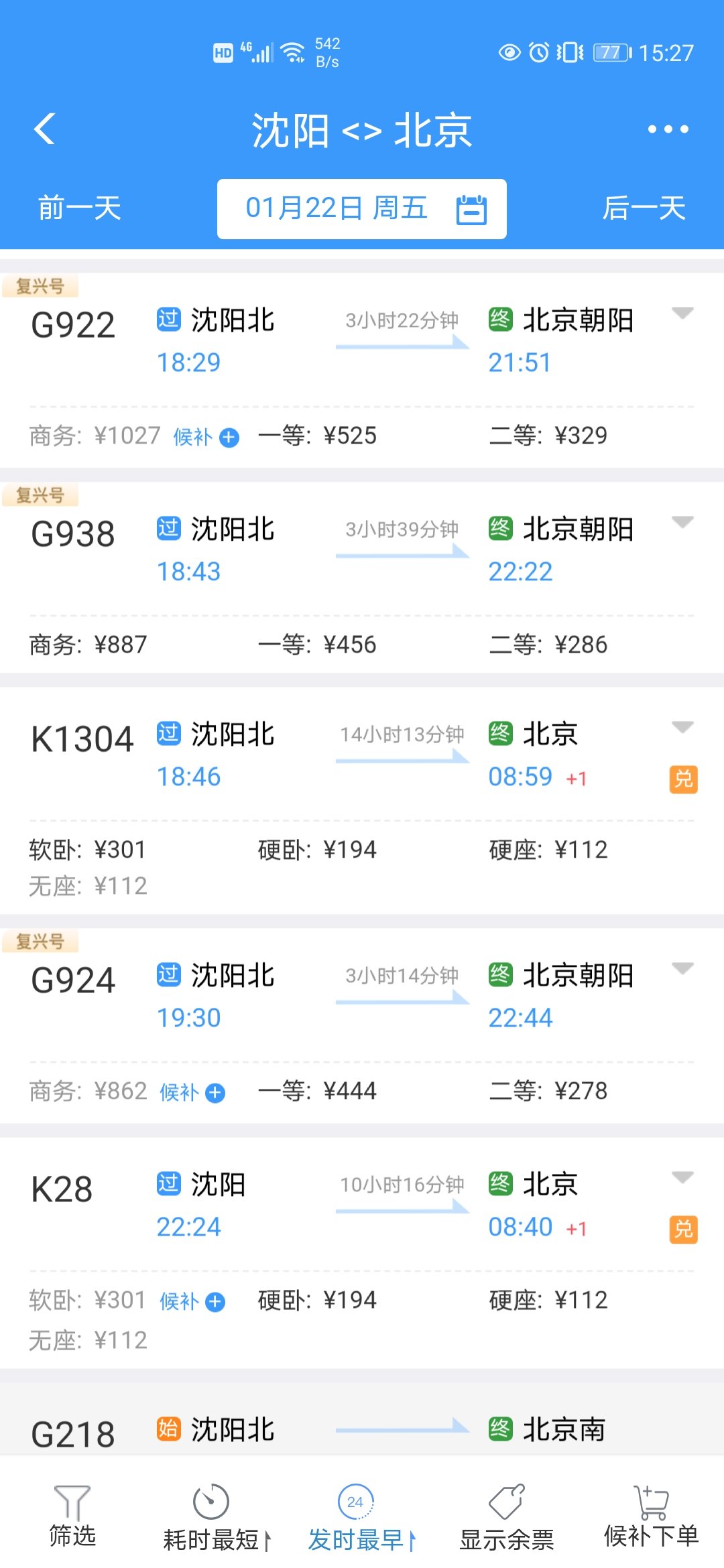The width and height of the screenshot is (724, 1568).
Task: Open the three-dot overflow menu
Action: pyautogui.click(x=668, y=129)
